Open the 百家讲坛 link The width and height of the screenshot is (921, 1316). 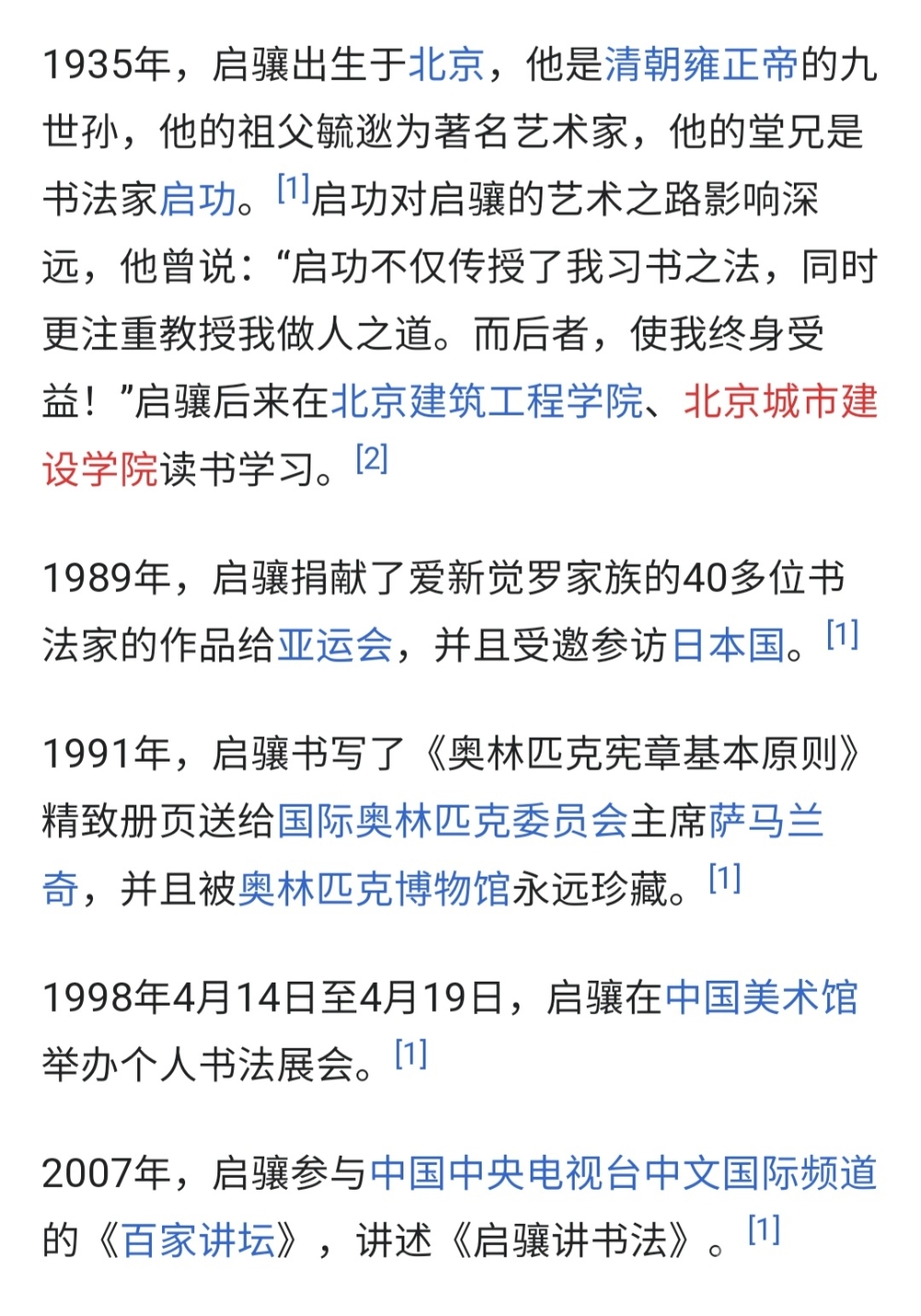pos(199,1240)
